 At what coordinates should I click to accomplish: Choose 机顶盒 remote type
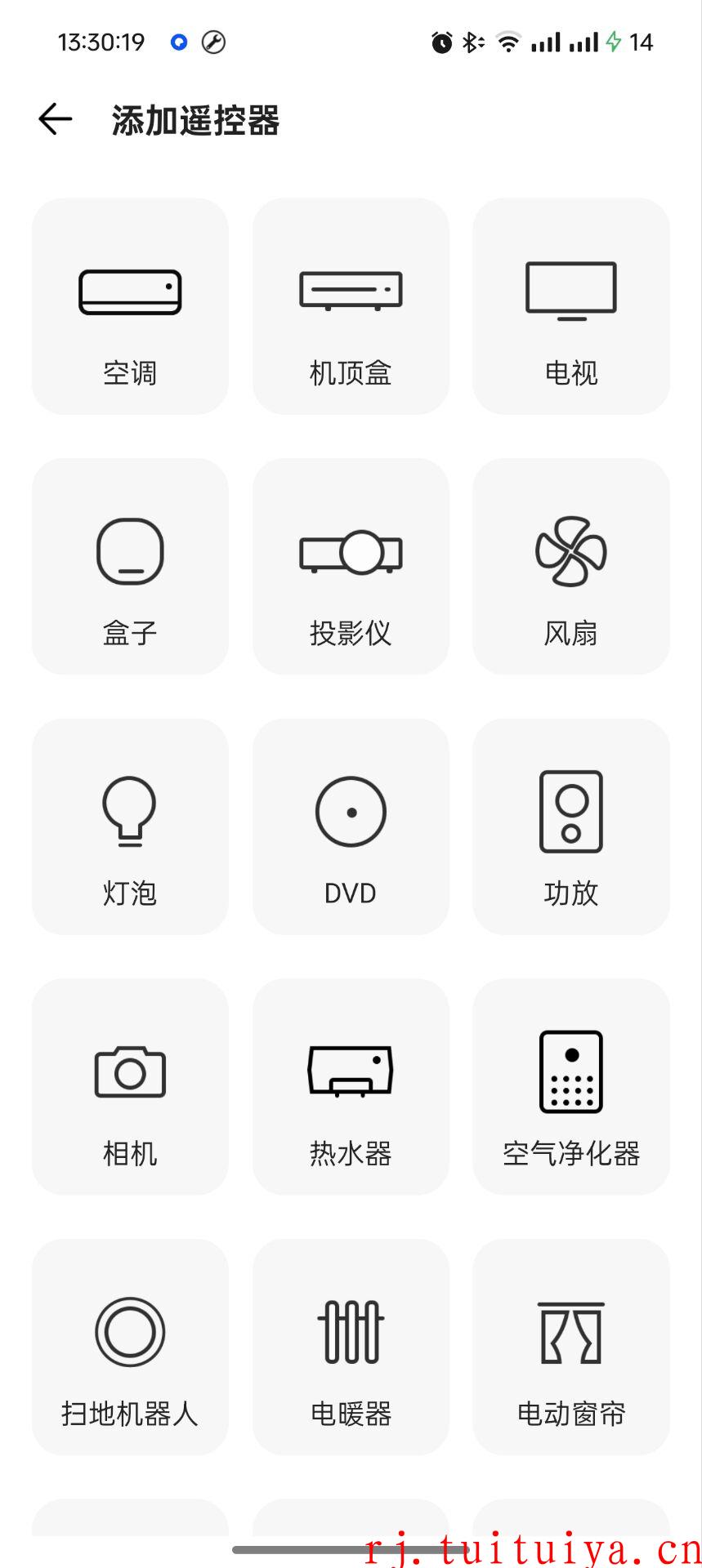pyautogui.click(x=351, y=306)
